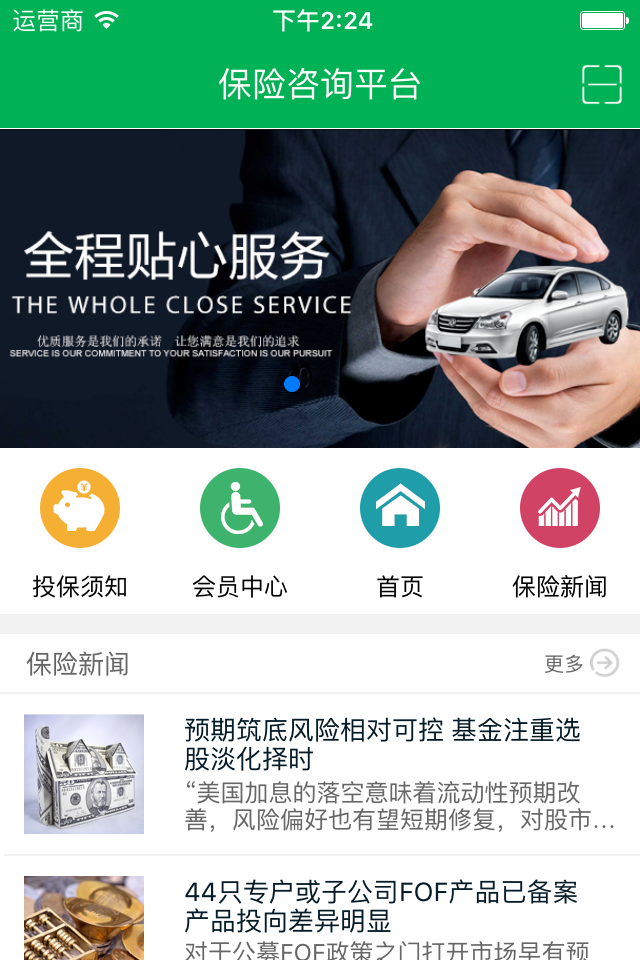This screenshot has height=960, width=640.
Task: Go to 会员中心 member center
Action: click(x=240, y=508)
